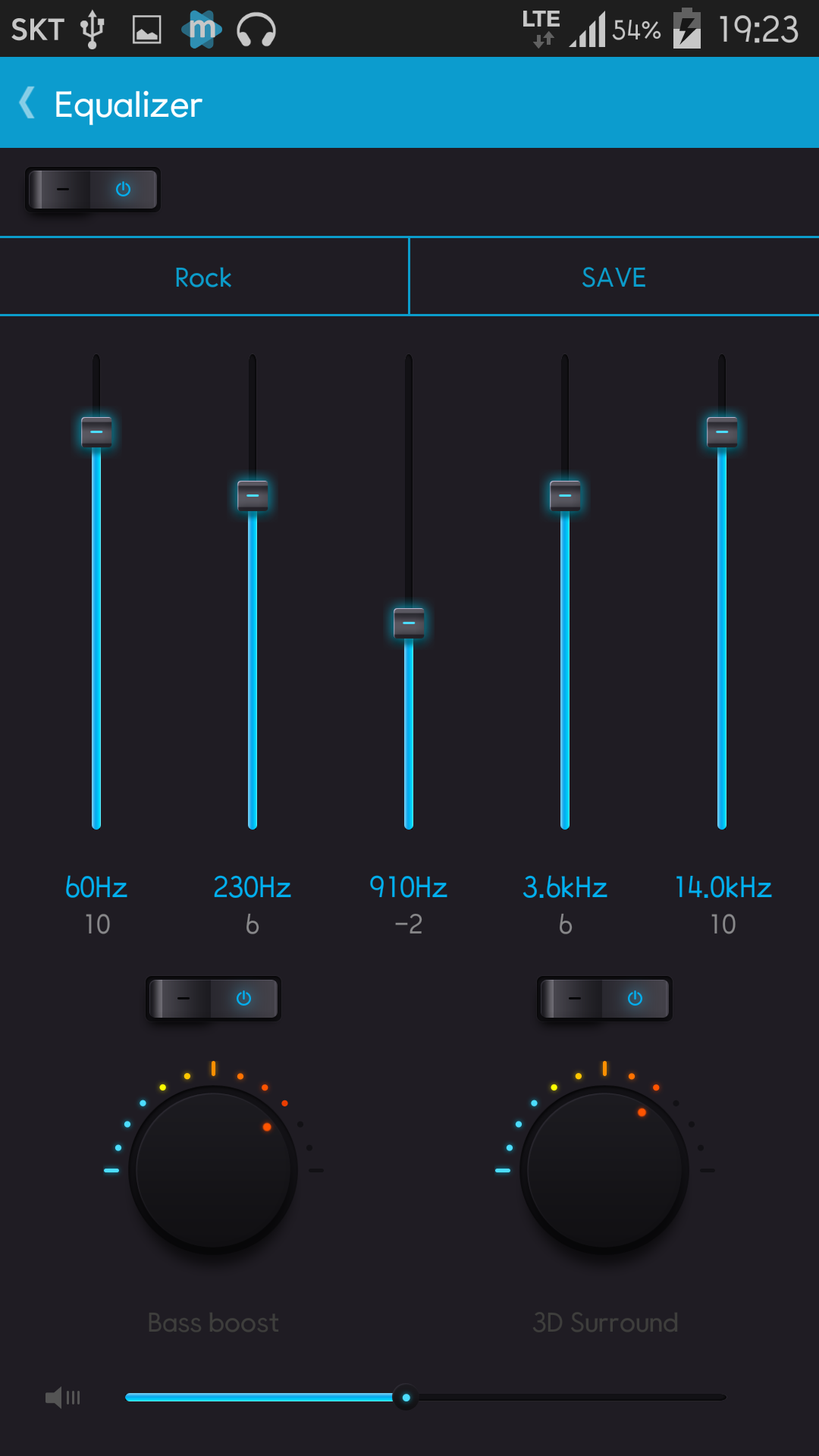Open the Rock preset selector
Viewport: 819px width, 1456px height.
(203, 278)
